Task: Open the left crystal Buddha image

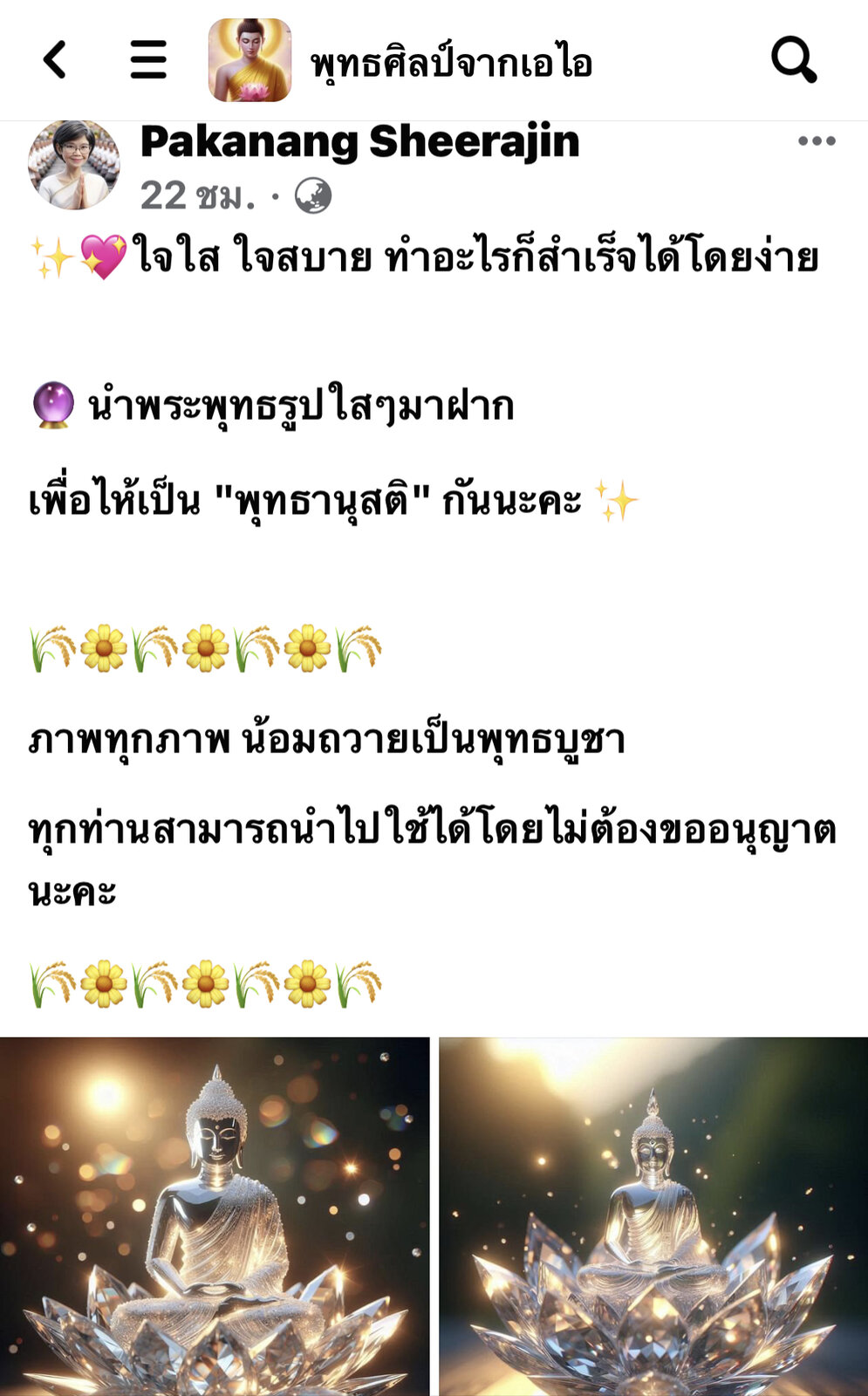Action: click(x=215, y=1215)
